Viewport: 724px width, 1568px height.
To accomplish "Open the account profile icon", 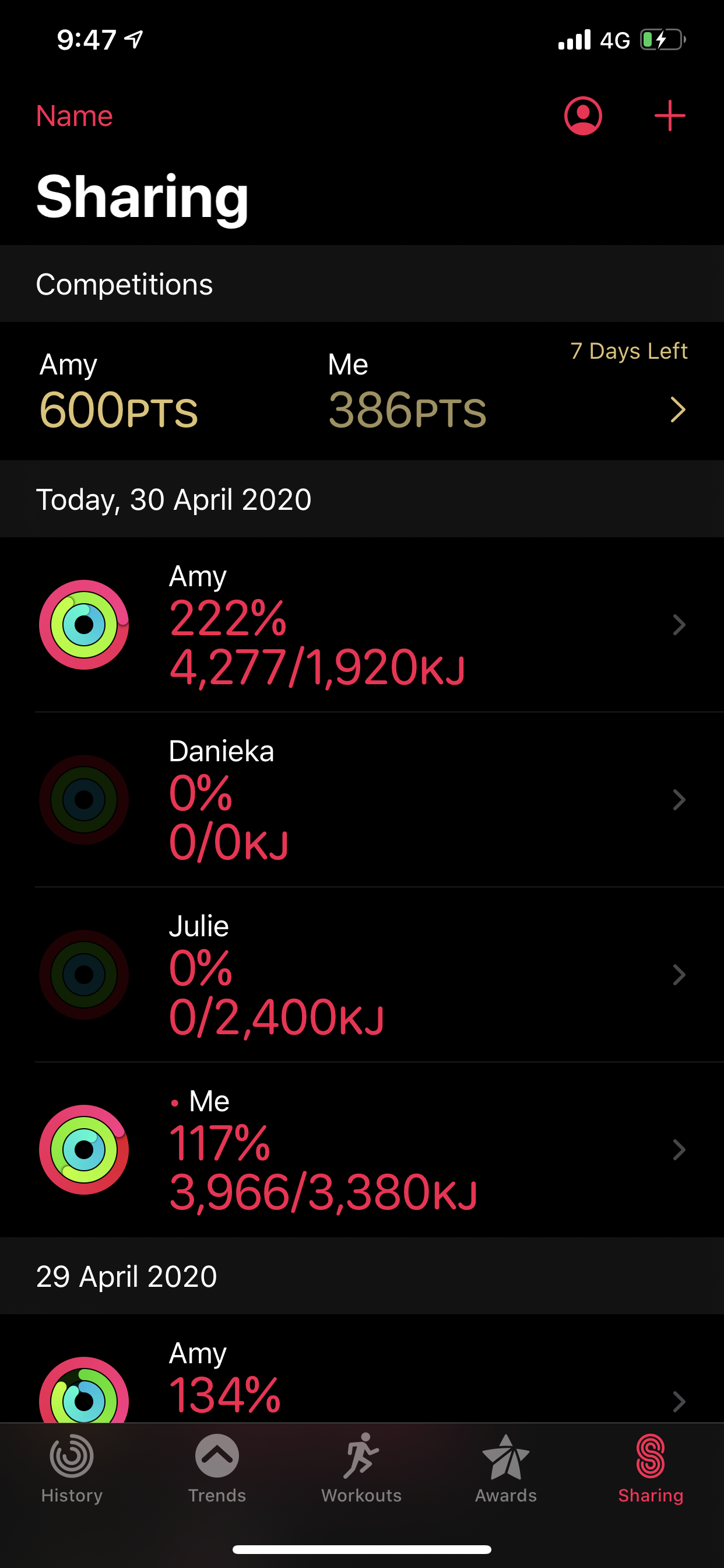I will coord(582,116).
